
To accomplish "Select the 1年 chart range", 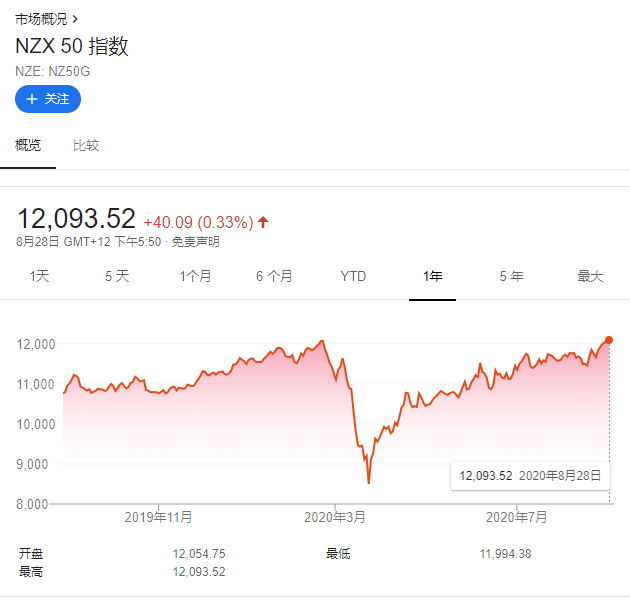I will click(x=432, y=276).
